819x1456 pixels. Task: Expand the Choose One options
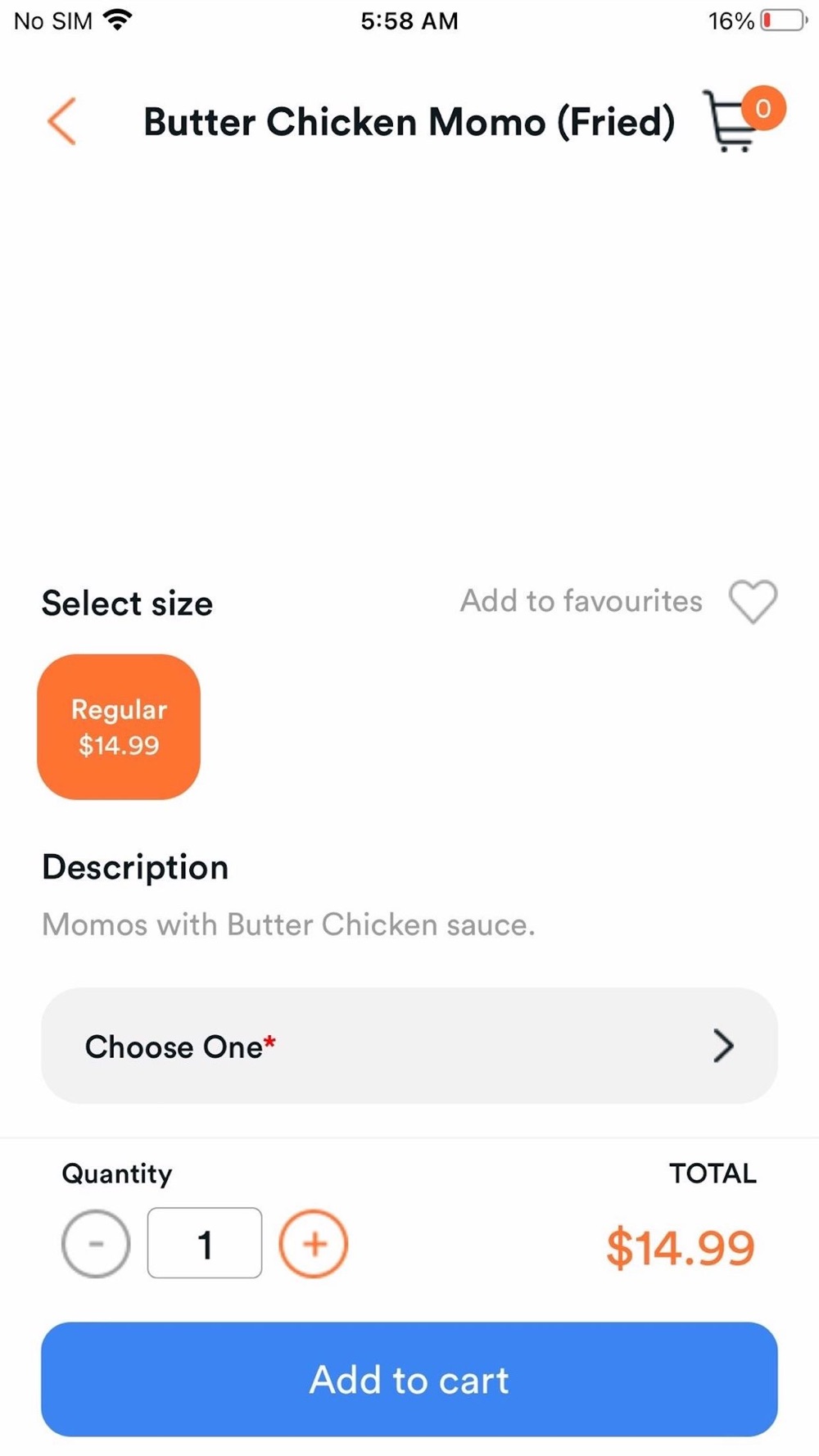coord(409,1046)
